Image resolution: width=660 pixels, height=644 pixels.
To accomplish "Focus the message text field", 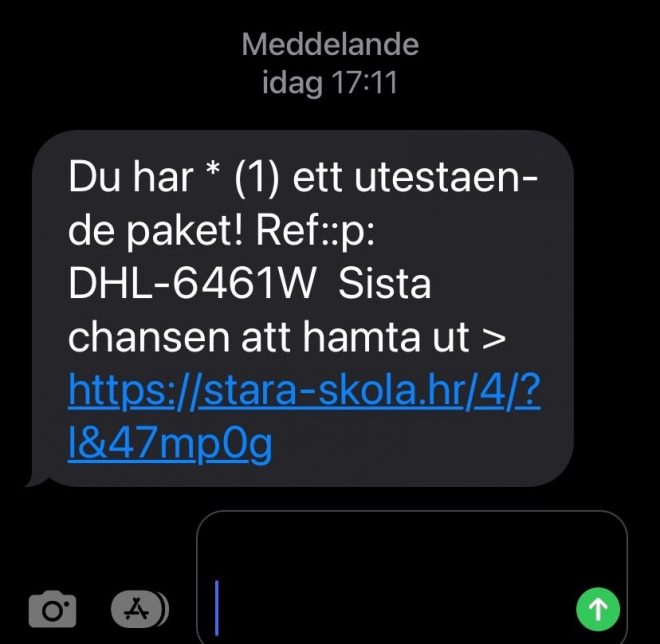I will pos(390,575).
